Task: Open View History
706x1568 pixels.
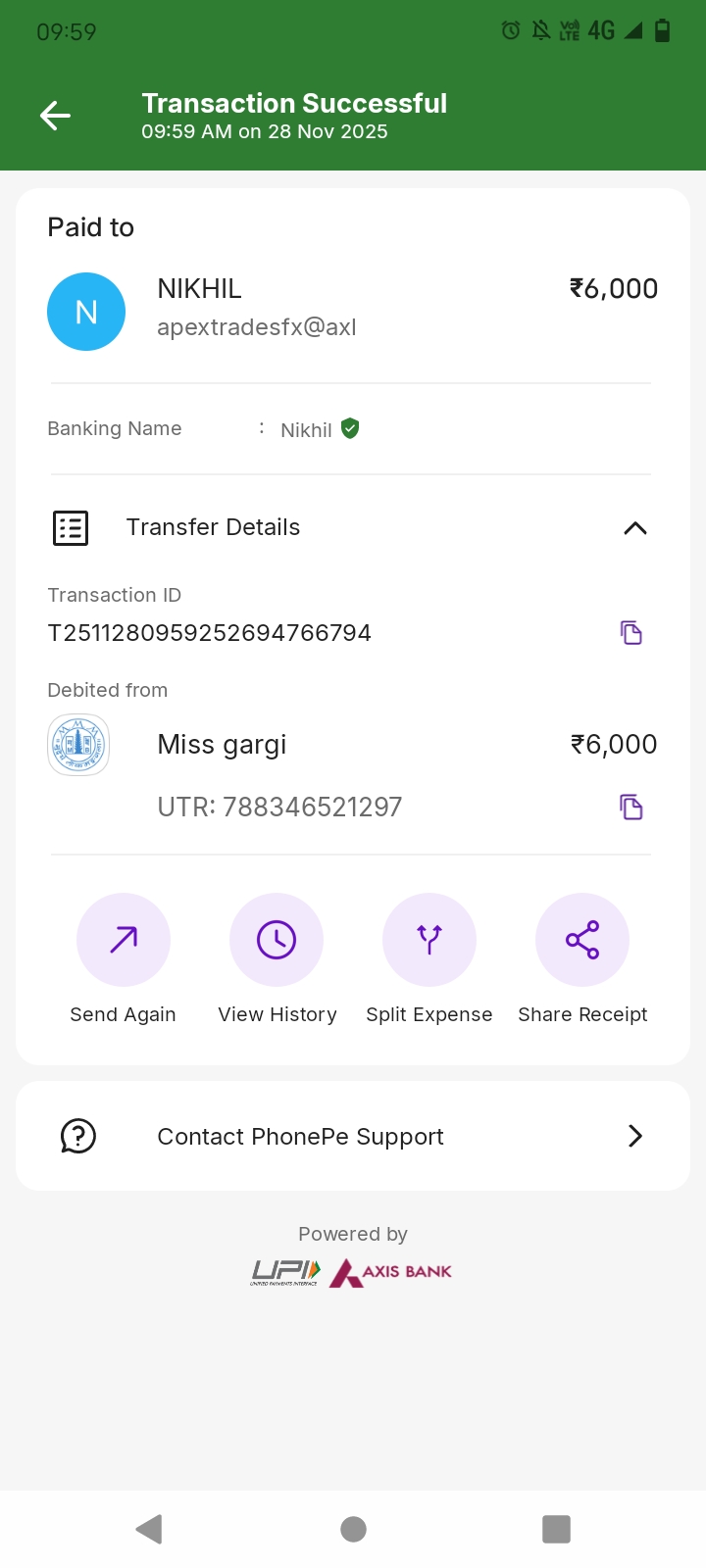Action: tap(277, 940)
